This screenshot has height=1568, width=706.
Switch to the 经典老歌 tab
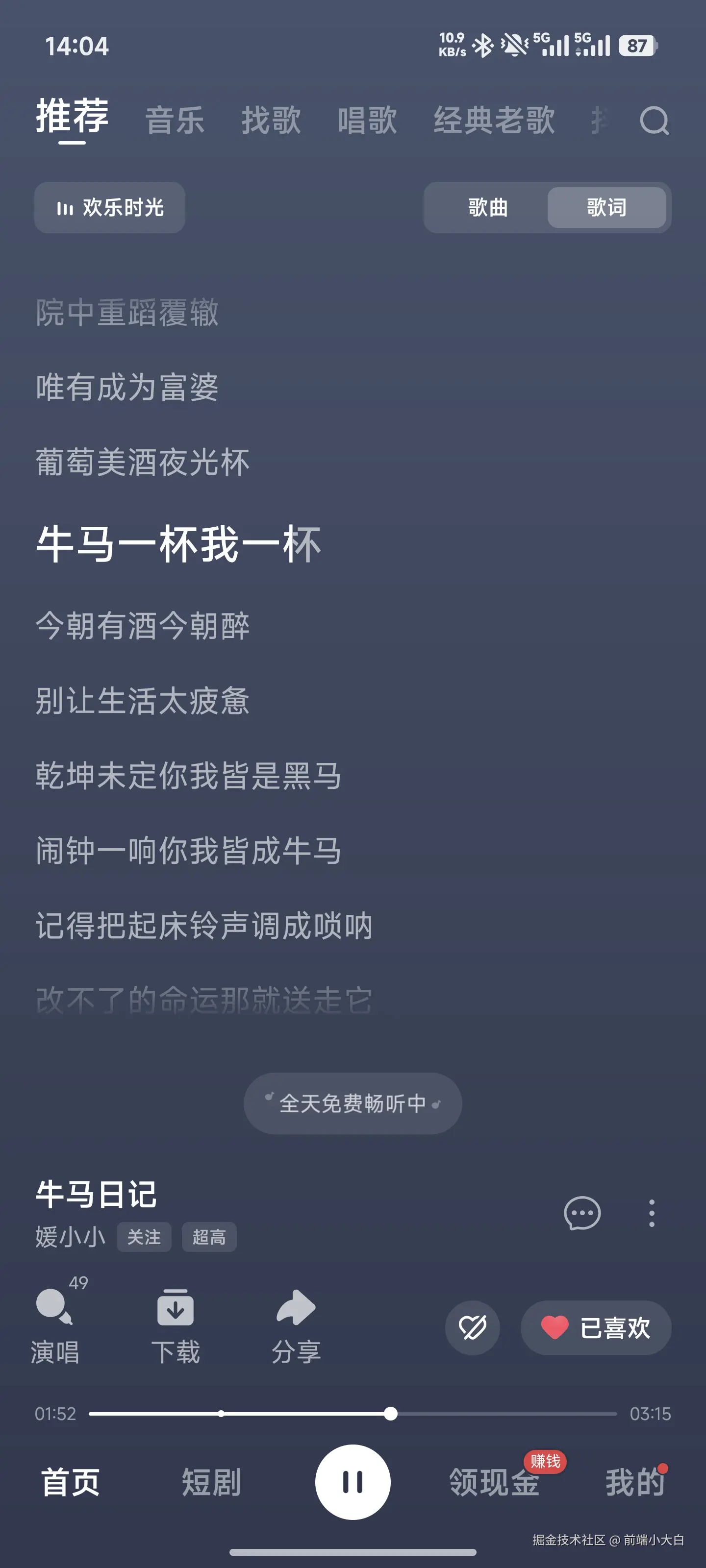[493, 120]
